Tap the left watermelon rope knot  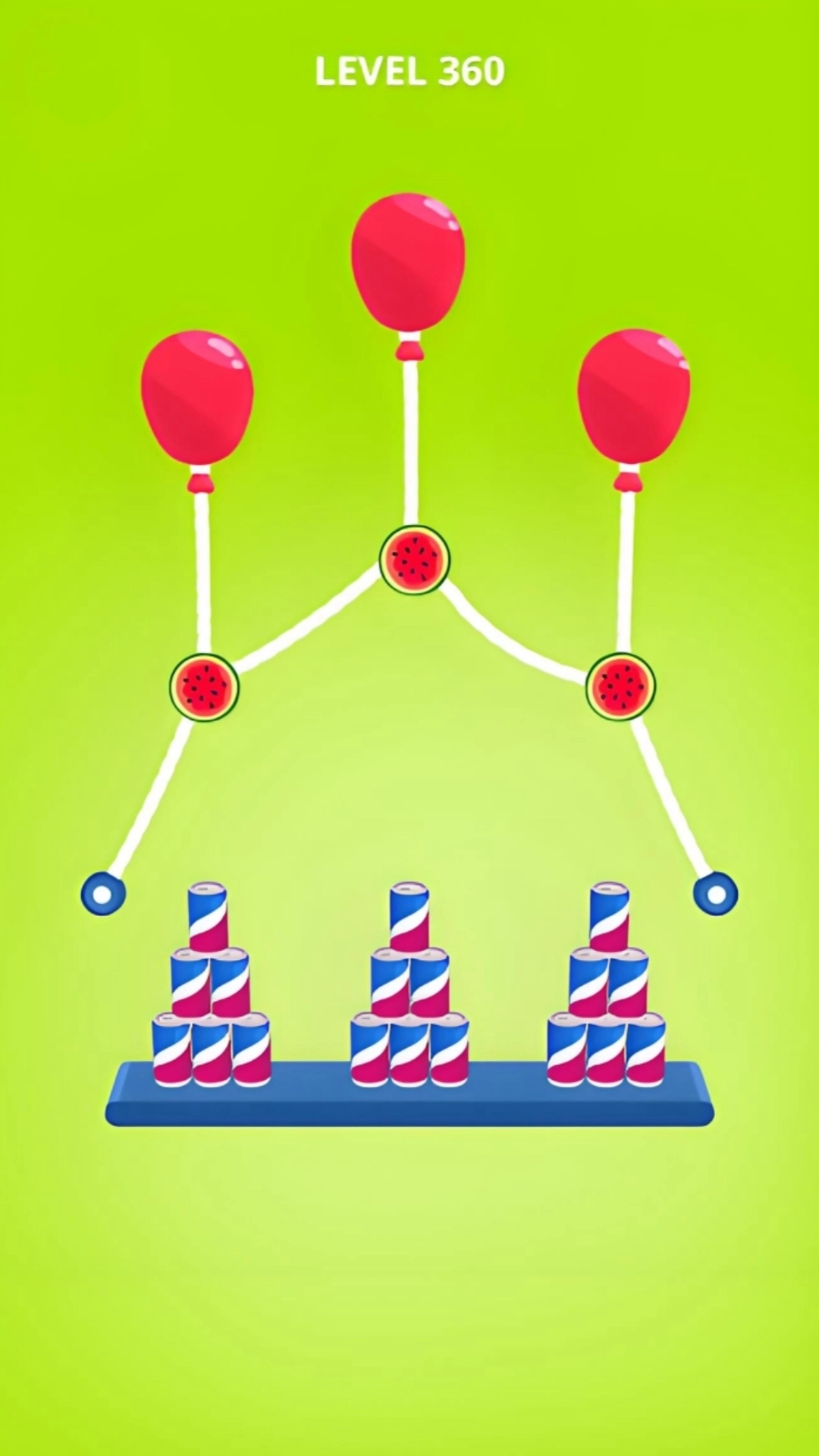point(204,687)
